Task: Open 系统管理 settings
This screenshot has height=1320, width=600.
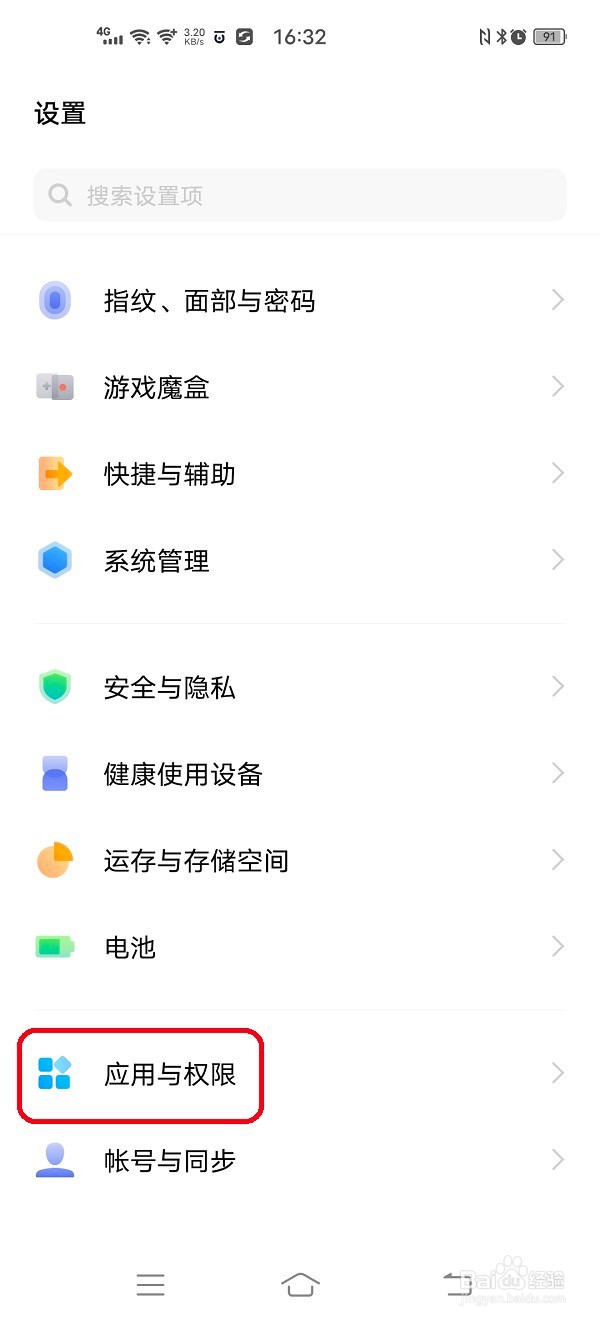Action: 300,560
